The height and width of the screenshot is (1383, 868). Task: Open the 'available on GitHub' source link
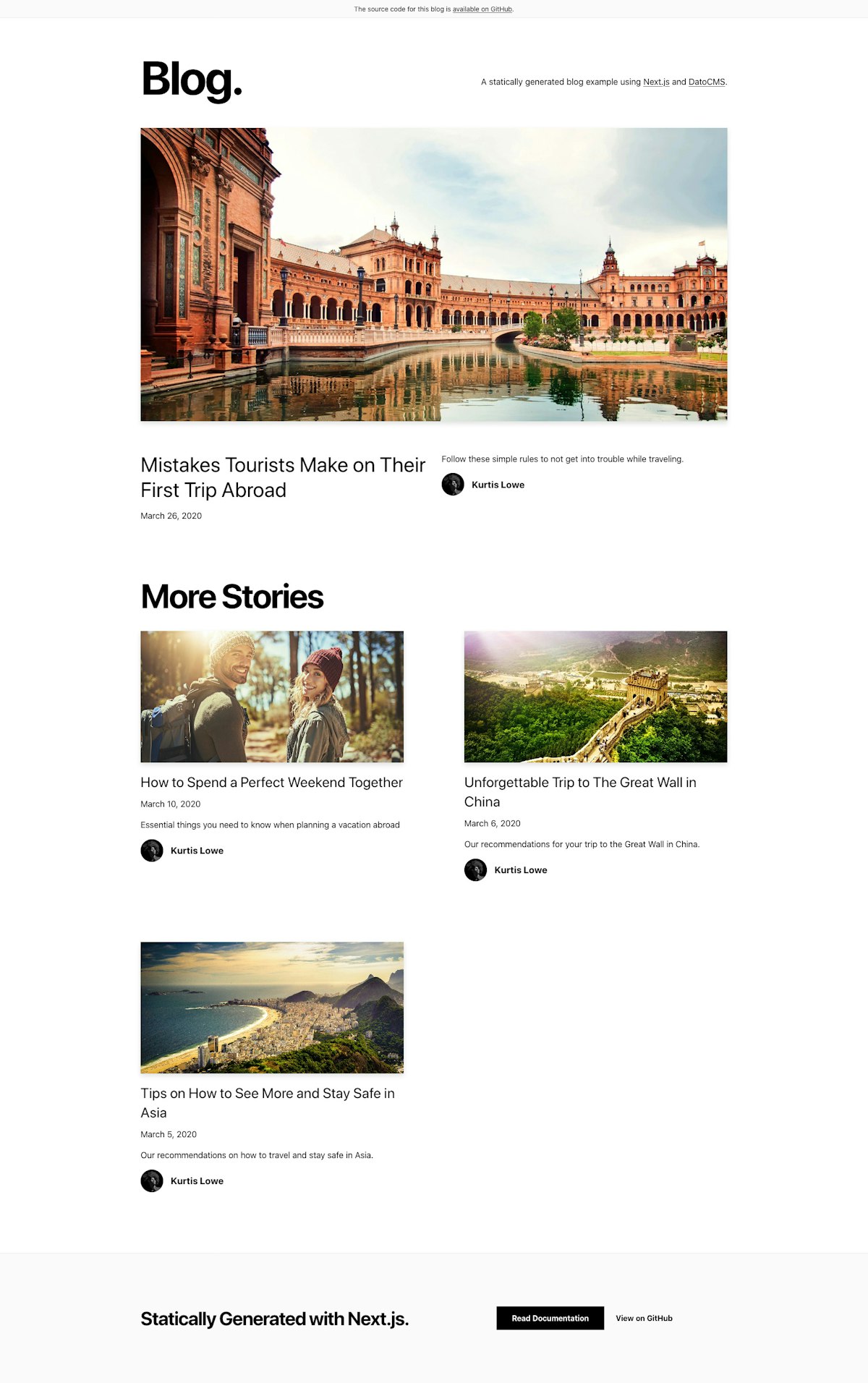(x=482, y=9)
